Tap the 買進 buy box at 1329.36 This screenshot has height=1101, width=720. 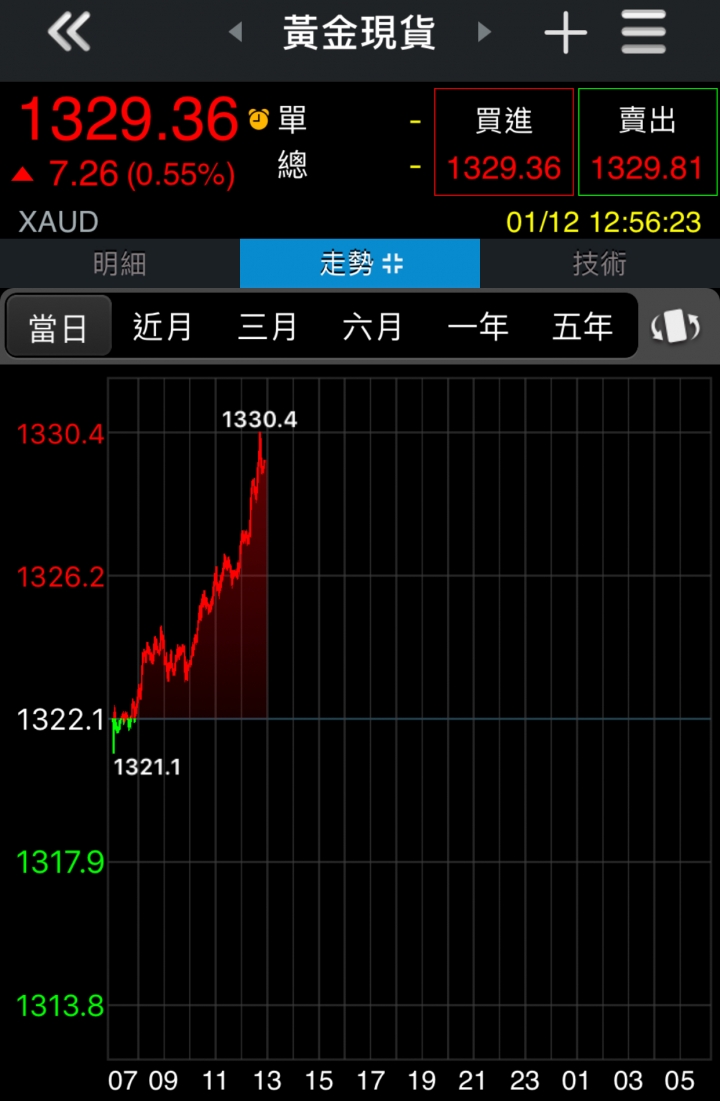(504, 142)
